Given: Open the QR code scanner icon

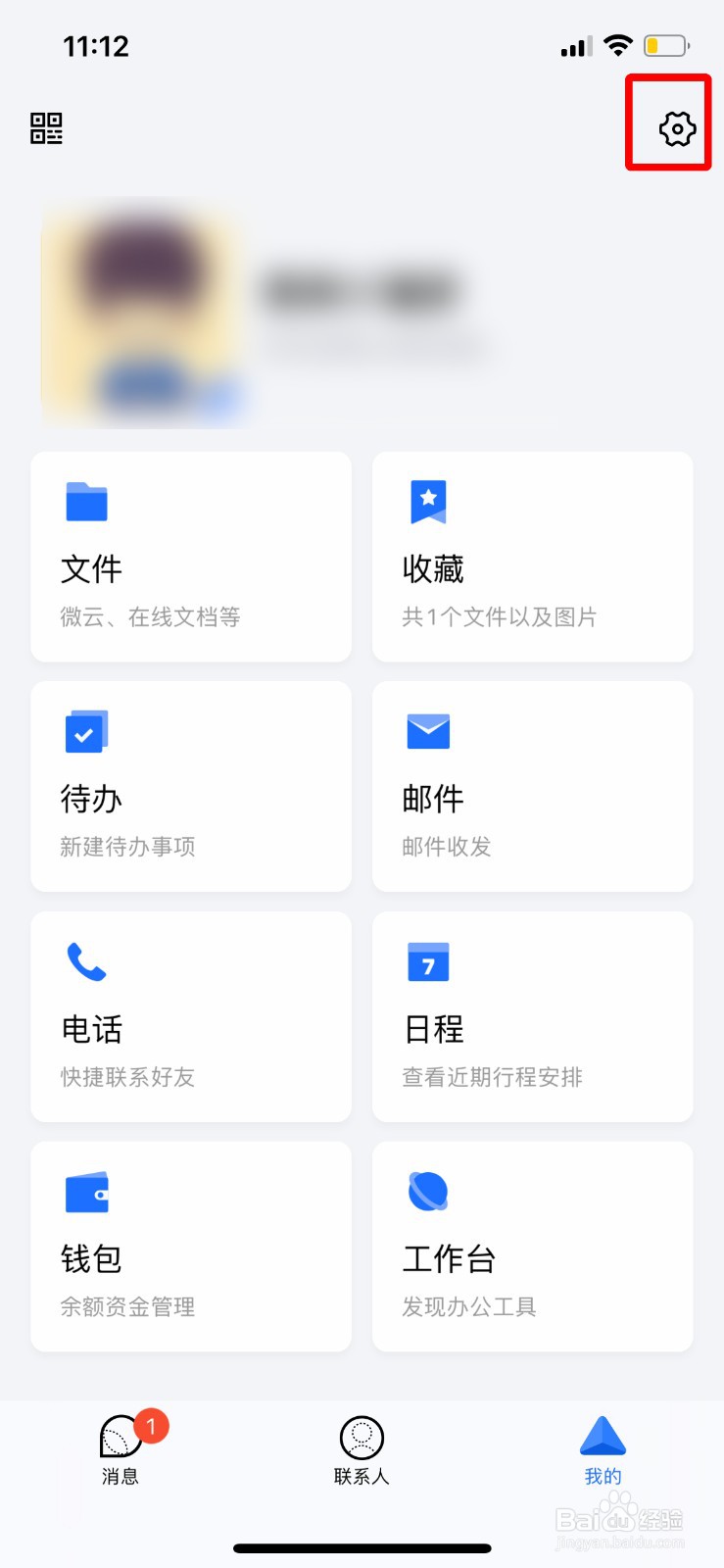Looking at the screenshot, I should [x=47, y=128].
